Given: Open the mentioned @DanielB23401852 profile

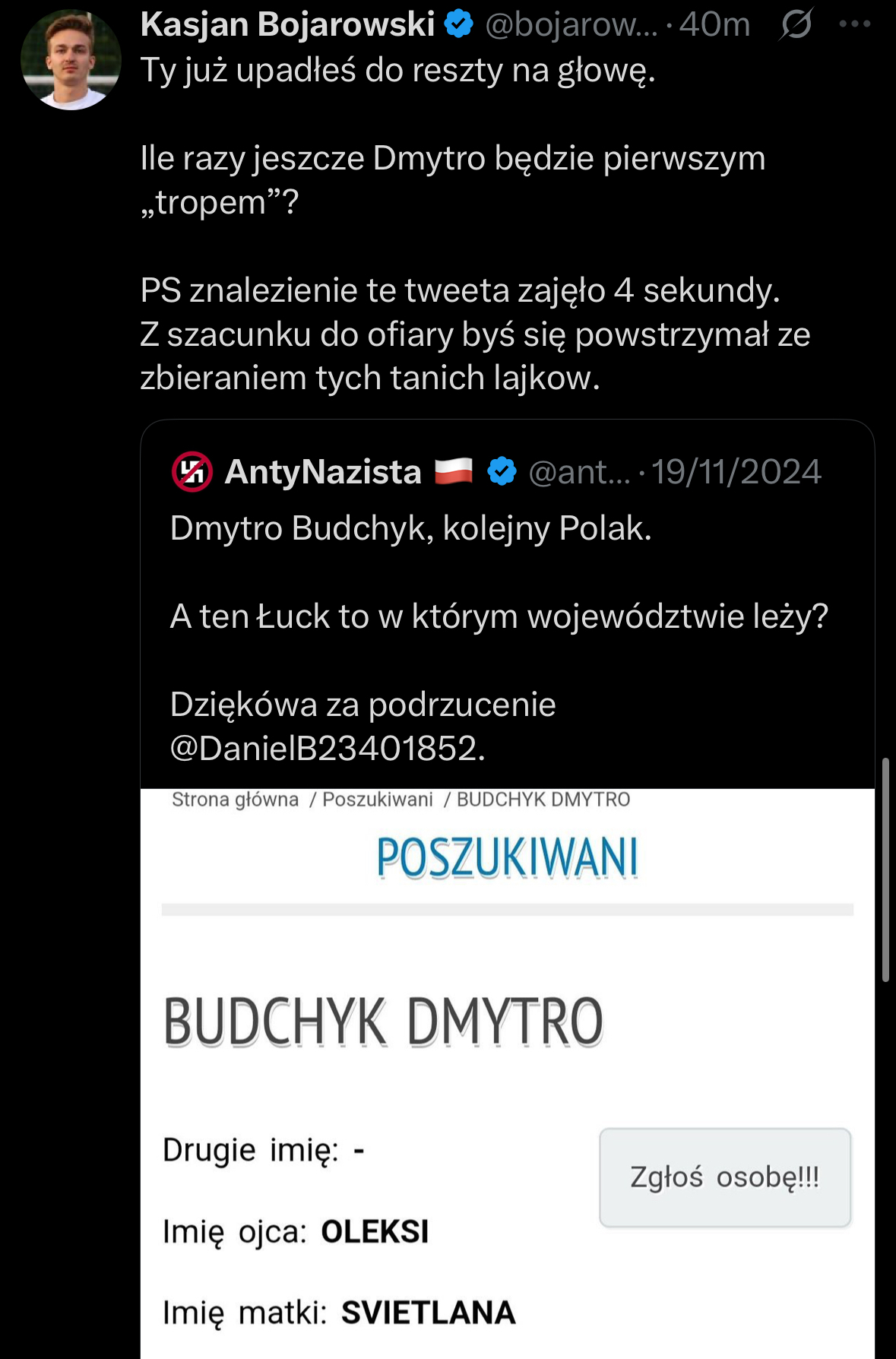Looking at the screenshot, I should pyautogui.click(x=328, y=749).
